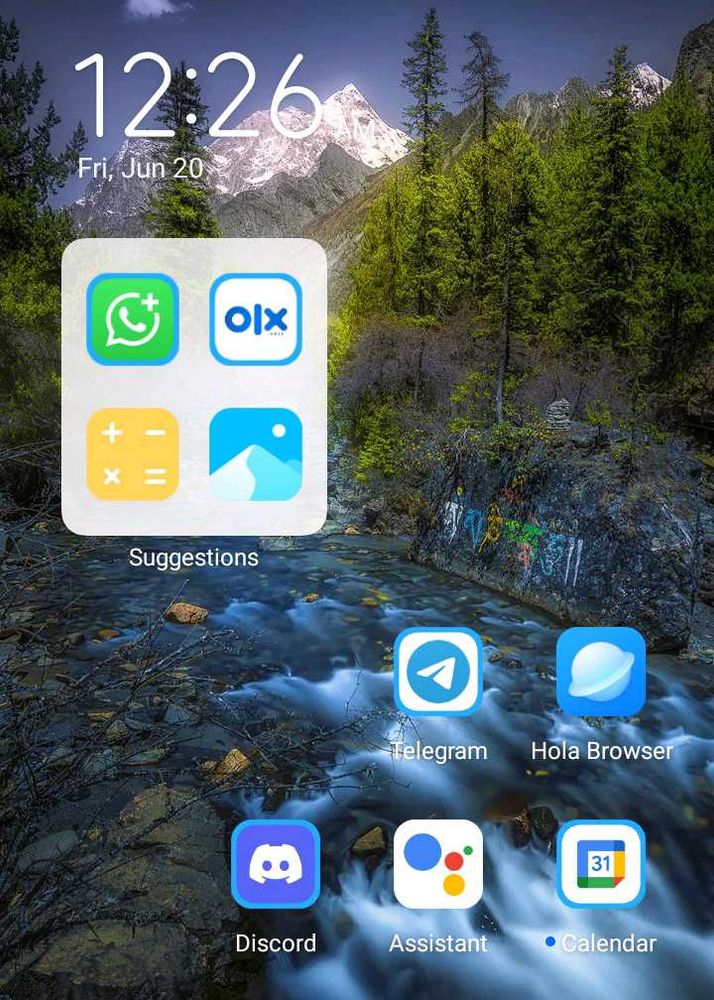Tap the clock widget showing 12:26
The height and width of the screenshot is (1000, 714).
tap(200, 95)
